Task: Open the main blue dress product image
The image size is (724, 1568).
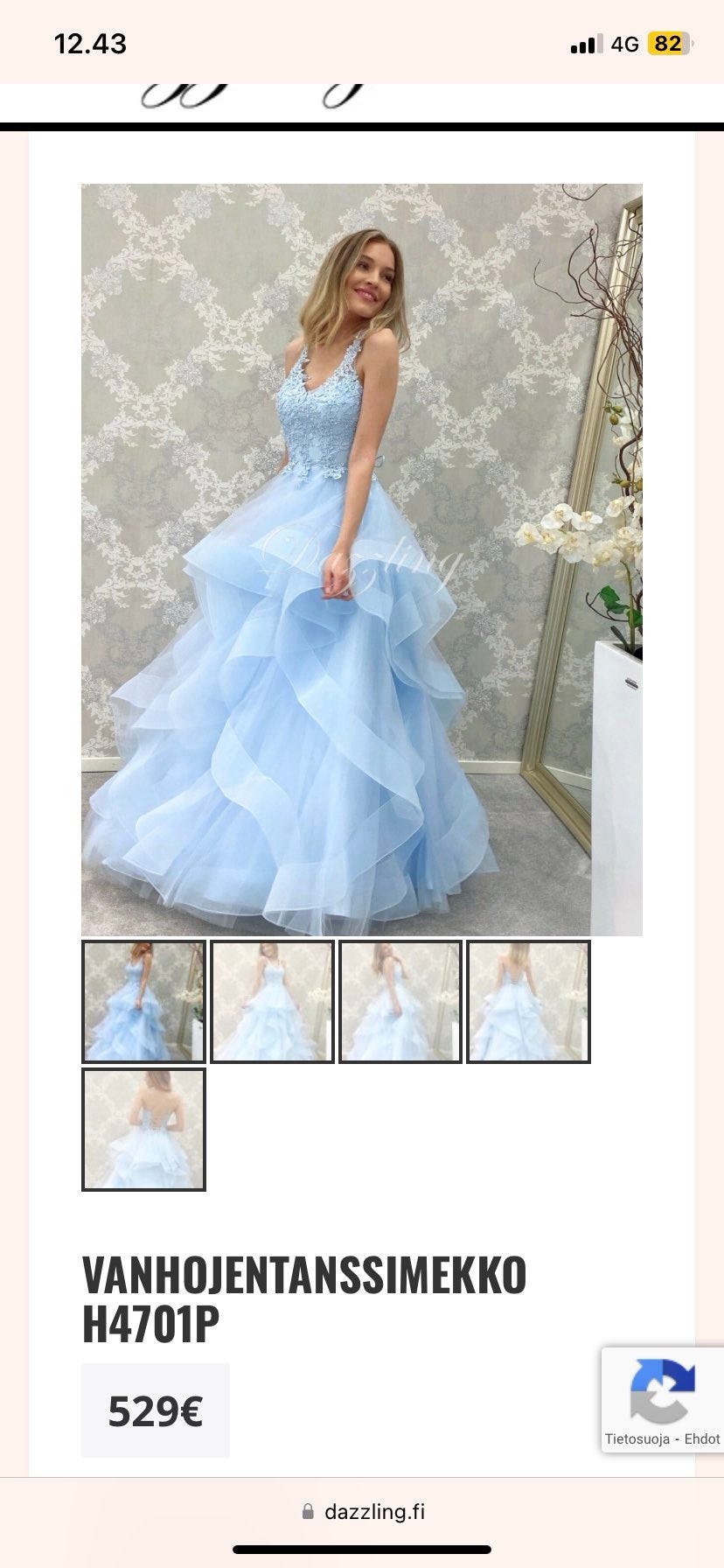Action: point(361,560)
